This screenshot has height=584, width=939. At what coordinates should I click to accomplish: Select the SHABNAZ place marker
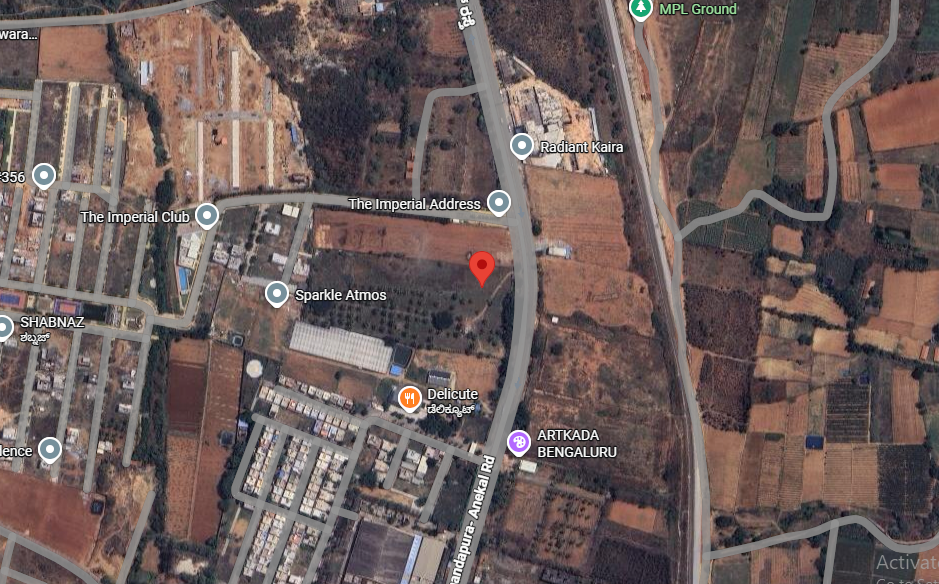pyautogui.click(x=4, y=326)
